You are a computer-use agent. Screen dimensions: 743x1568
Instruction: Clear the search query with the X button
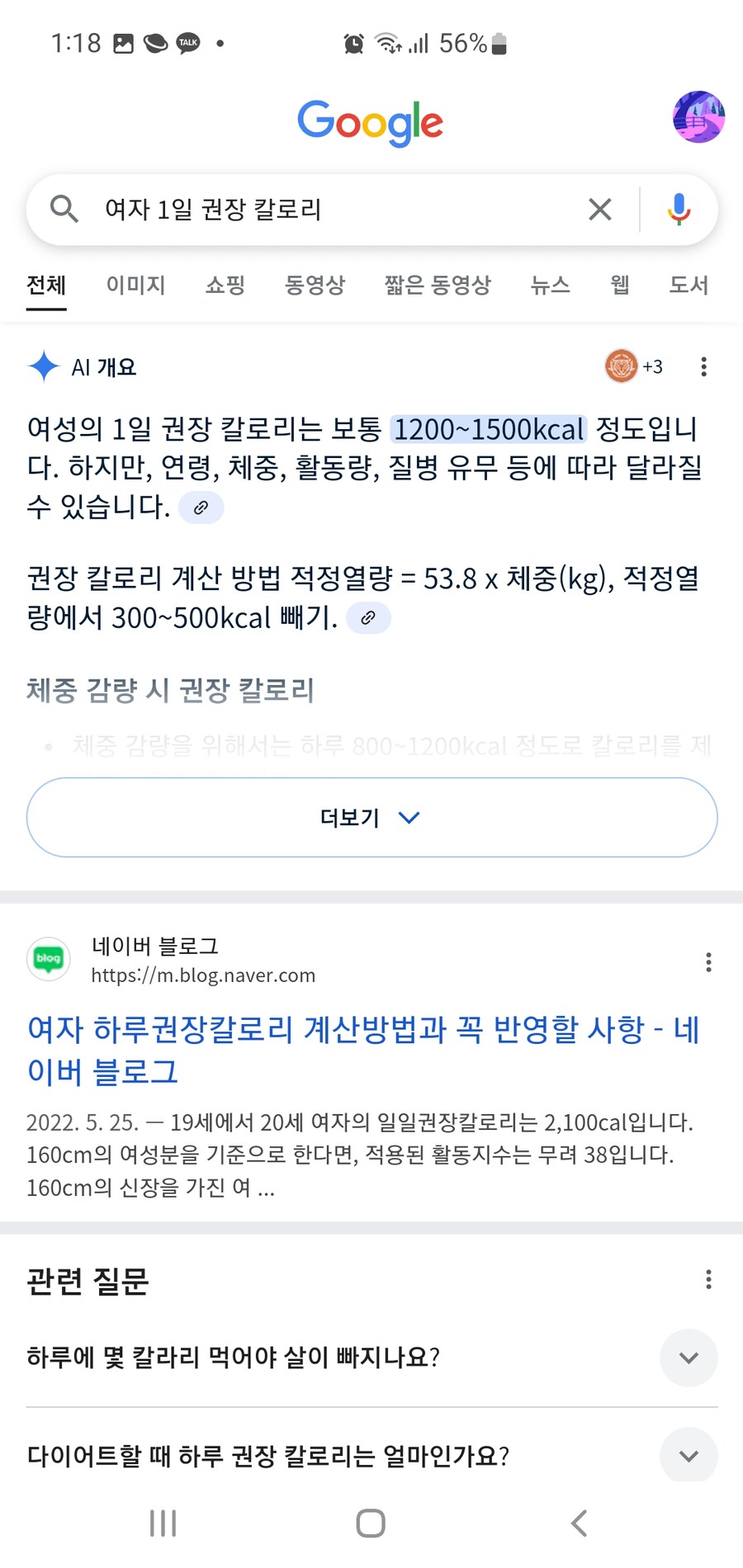pyautogui.click(x=600, y=209)
